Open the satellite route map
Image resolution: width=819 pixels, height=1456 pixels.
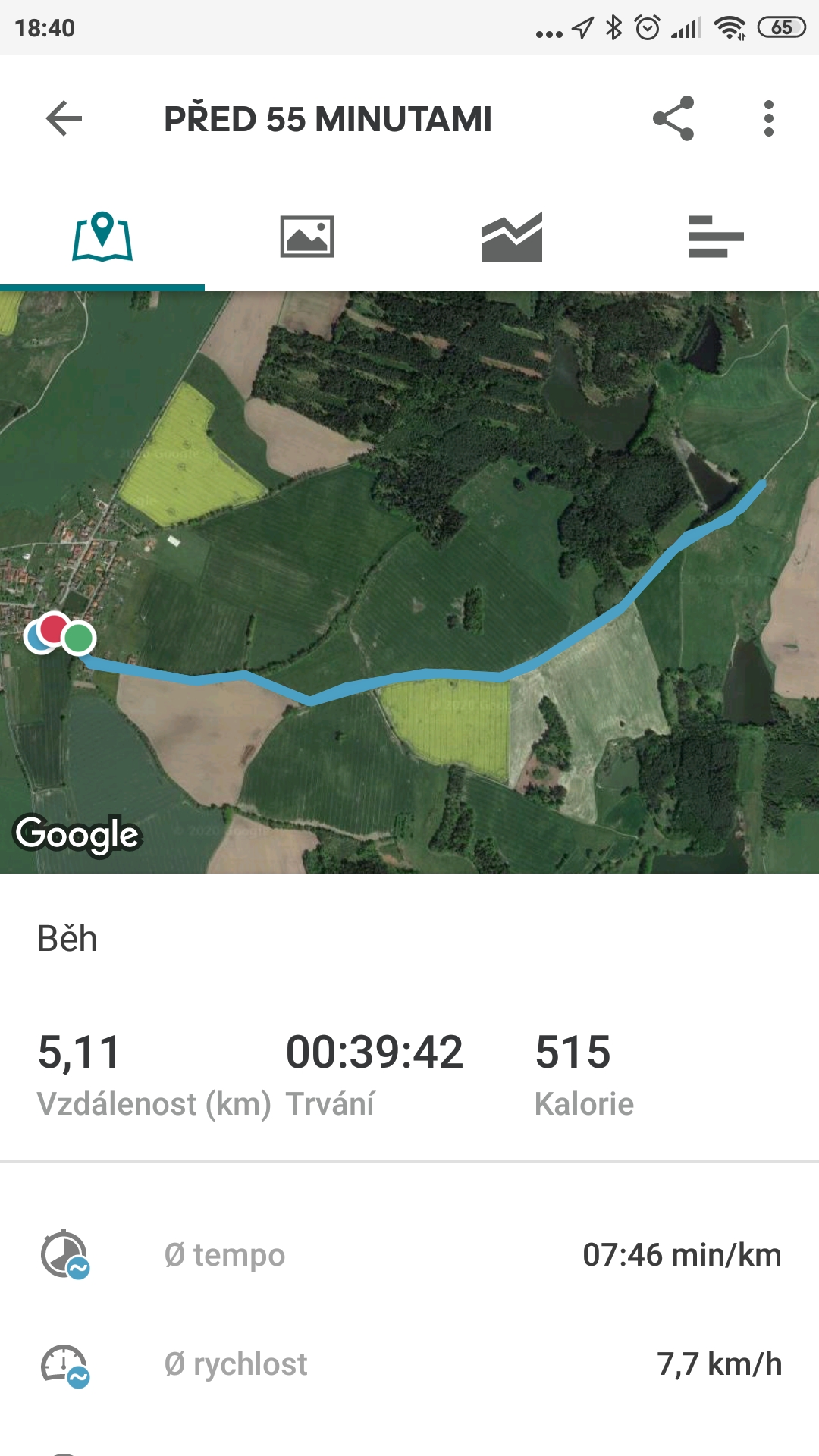409,582
